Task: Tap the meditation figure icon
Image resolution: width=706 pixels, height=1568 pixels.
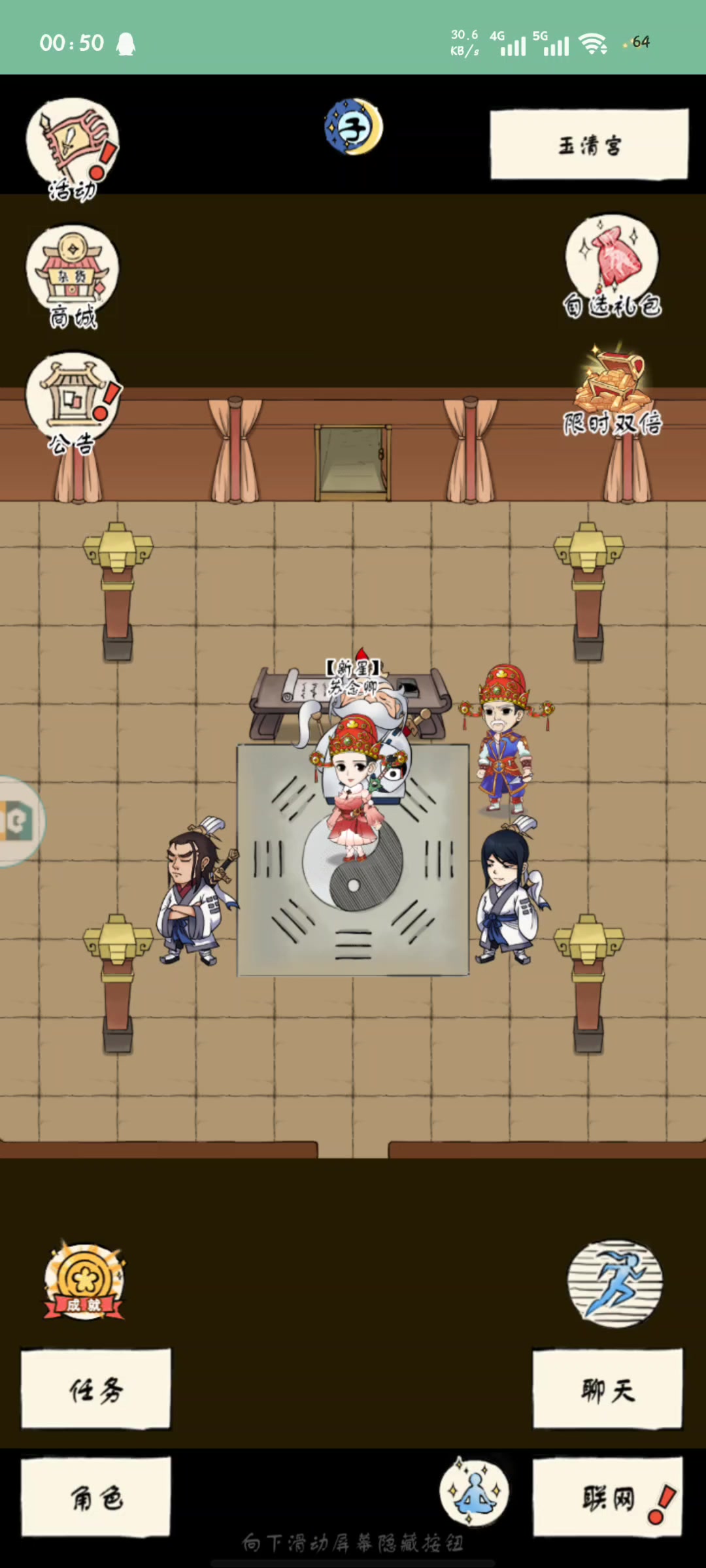Action: (474, 1492)
